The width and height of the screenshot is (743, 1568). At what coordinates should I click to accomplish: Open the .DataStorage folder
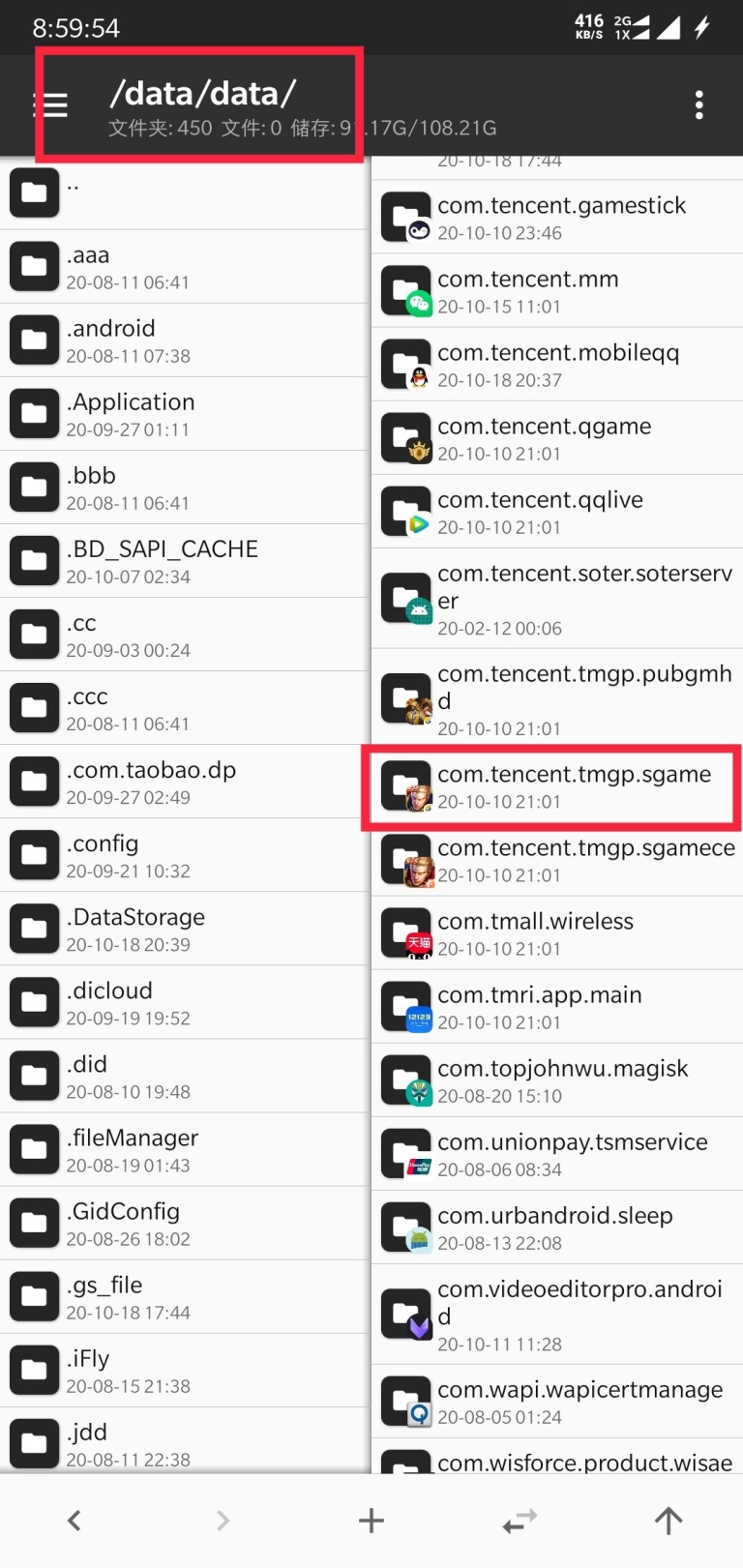[184, 929]
